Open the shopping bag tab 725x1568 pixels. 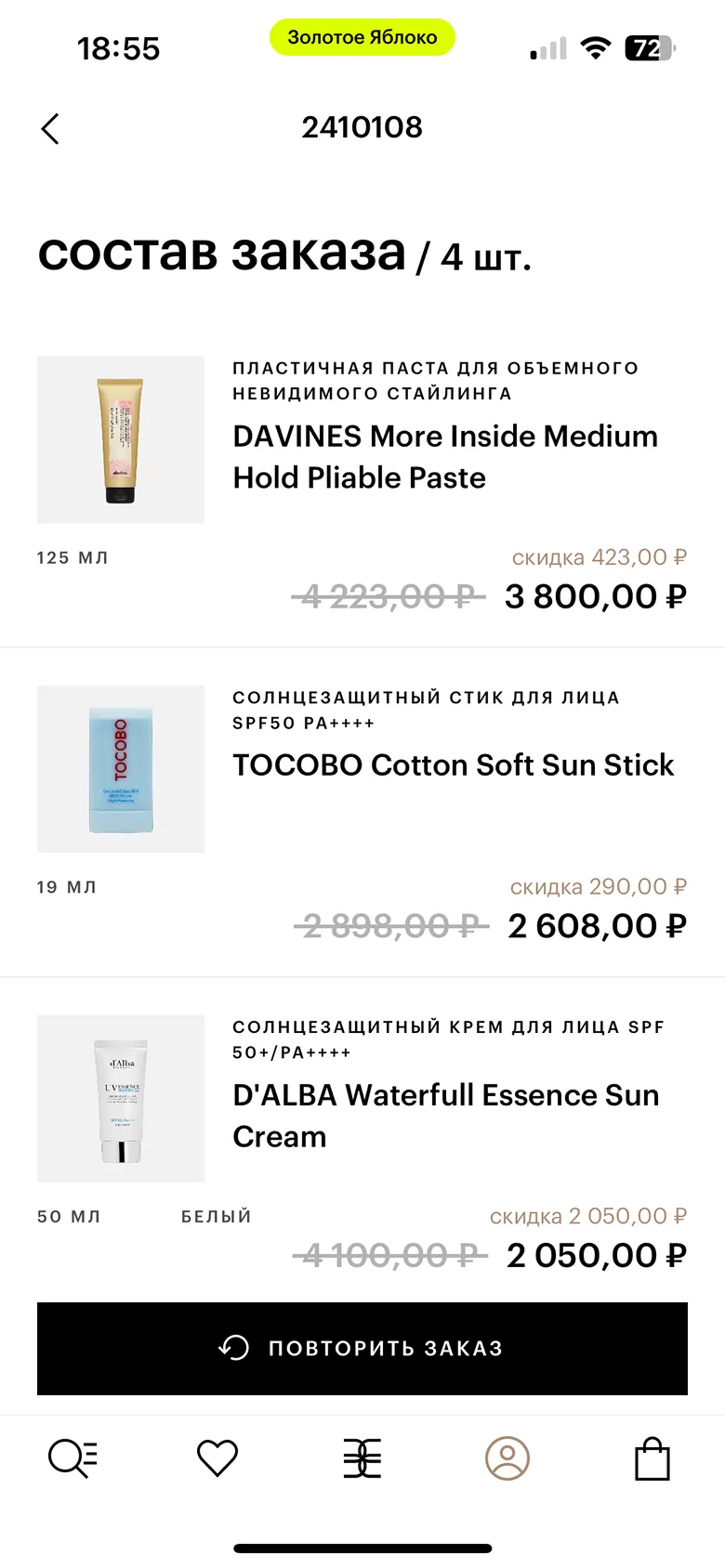point(652,1458)
